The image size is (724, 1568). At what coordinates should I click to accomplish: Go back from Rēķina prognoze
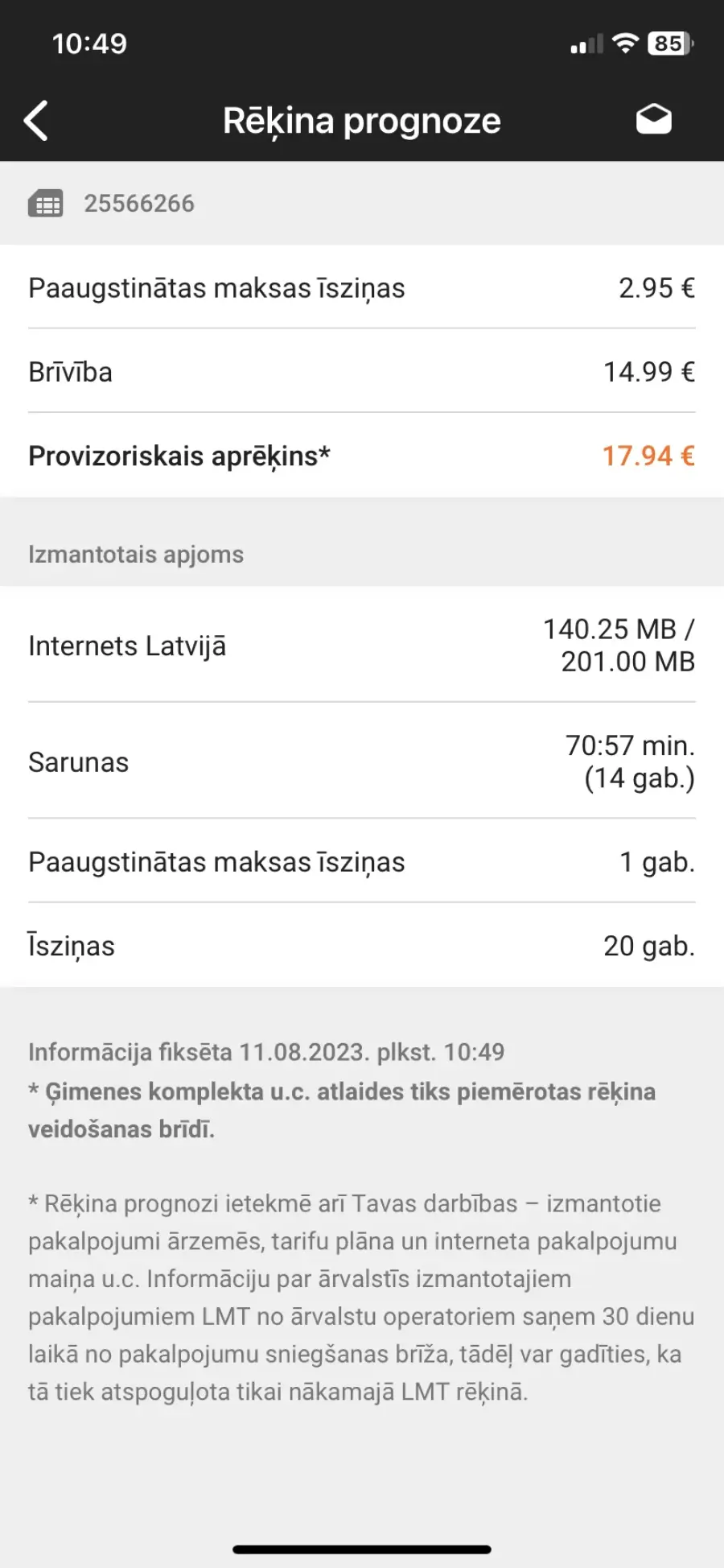point(36,121)
